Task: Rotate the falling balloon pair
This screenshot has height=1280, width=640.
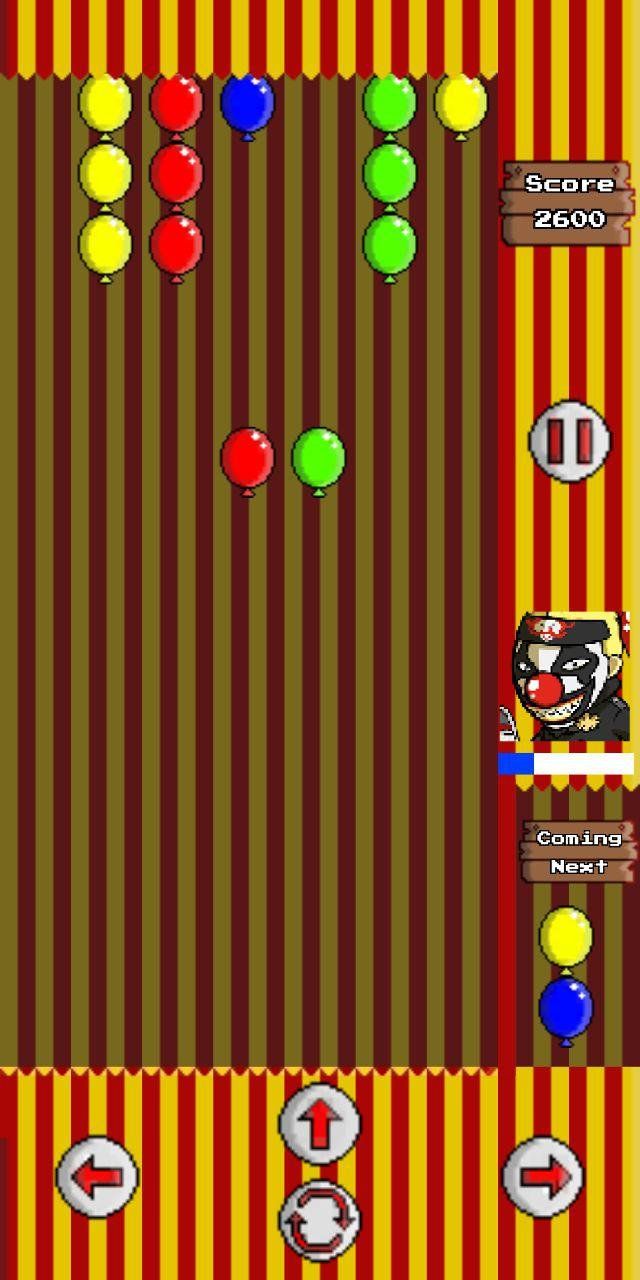Action: tap(319, 1219)
